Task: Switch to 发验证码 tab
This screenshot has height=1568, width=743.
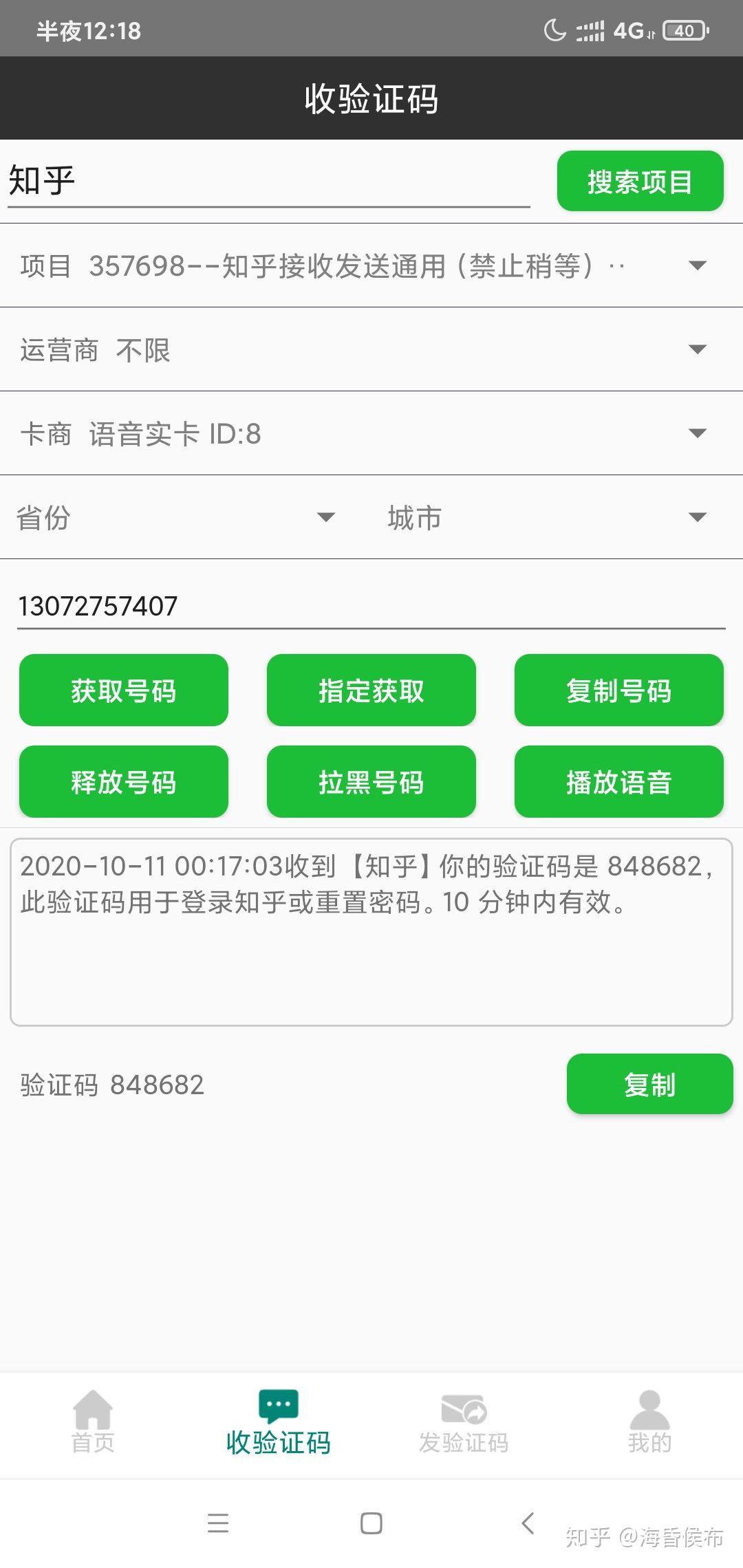Action: (464, 1422)
